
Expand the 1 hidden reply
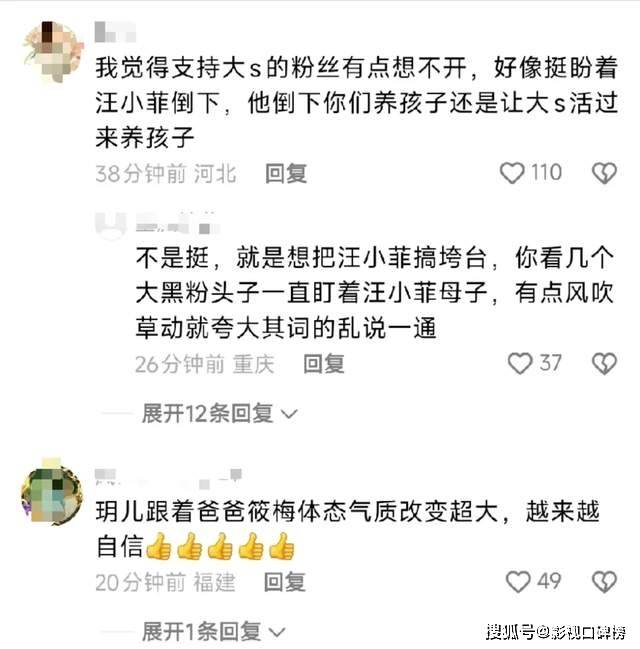pos(213,631)
